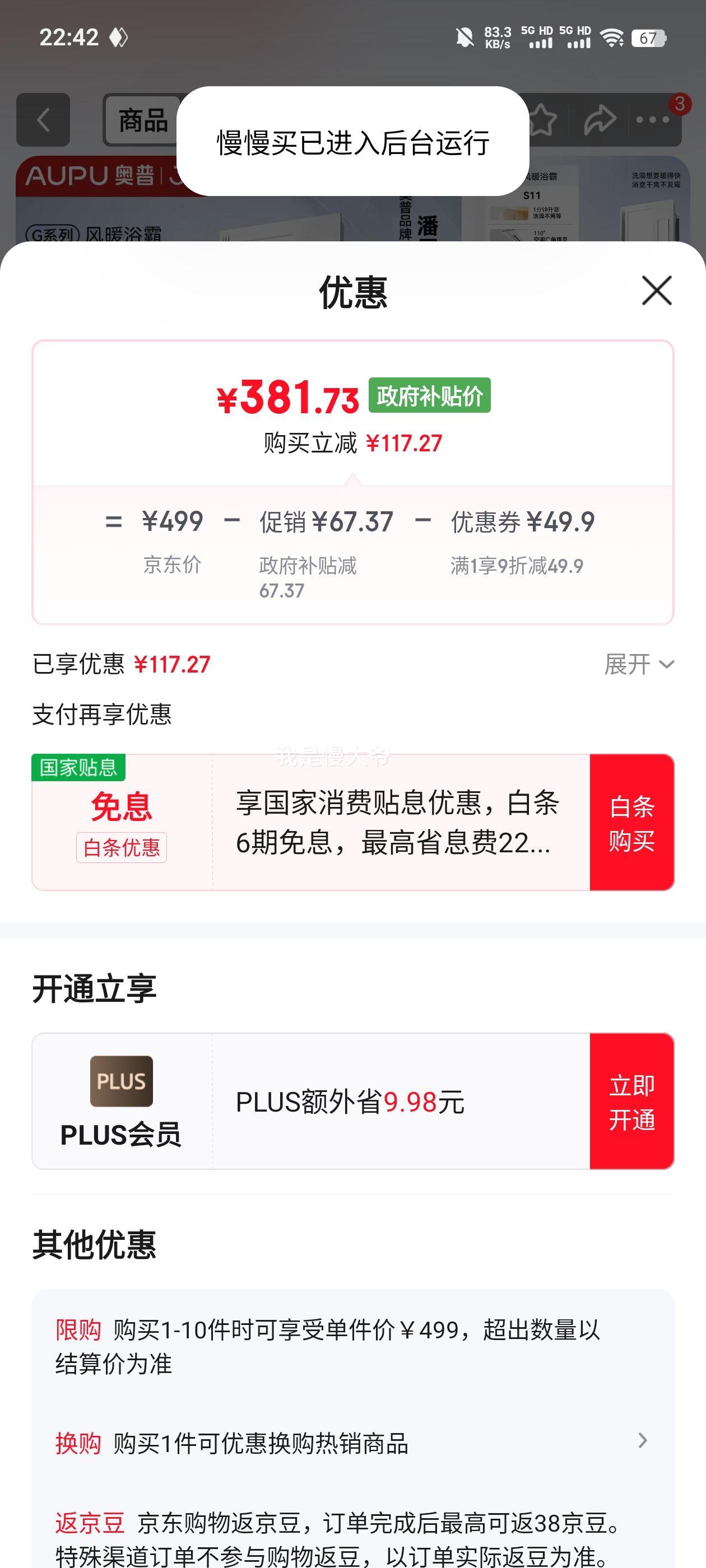Tap the battery indicator showing 67

[x=649, y=38]
